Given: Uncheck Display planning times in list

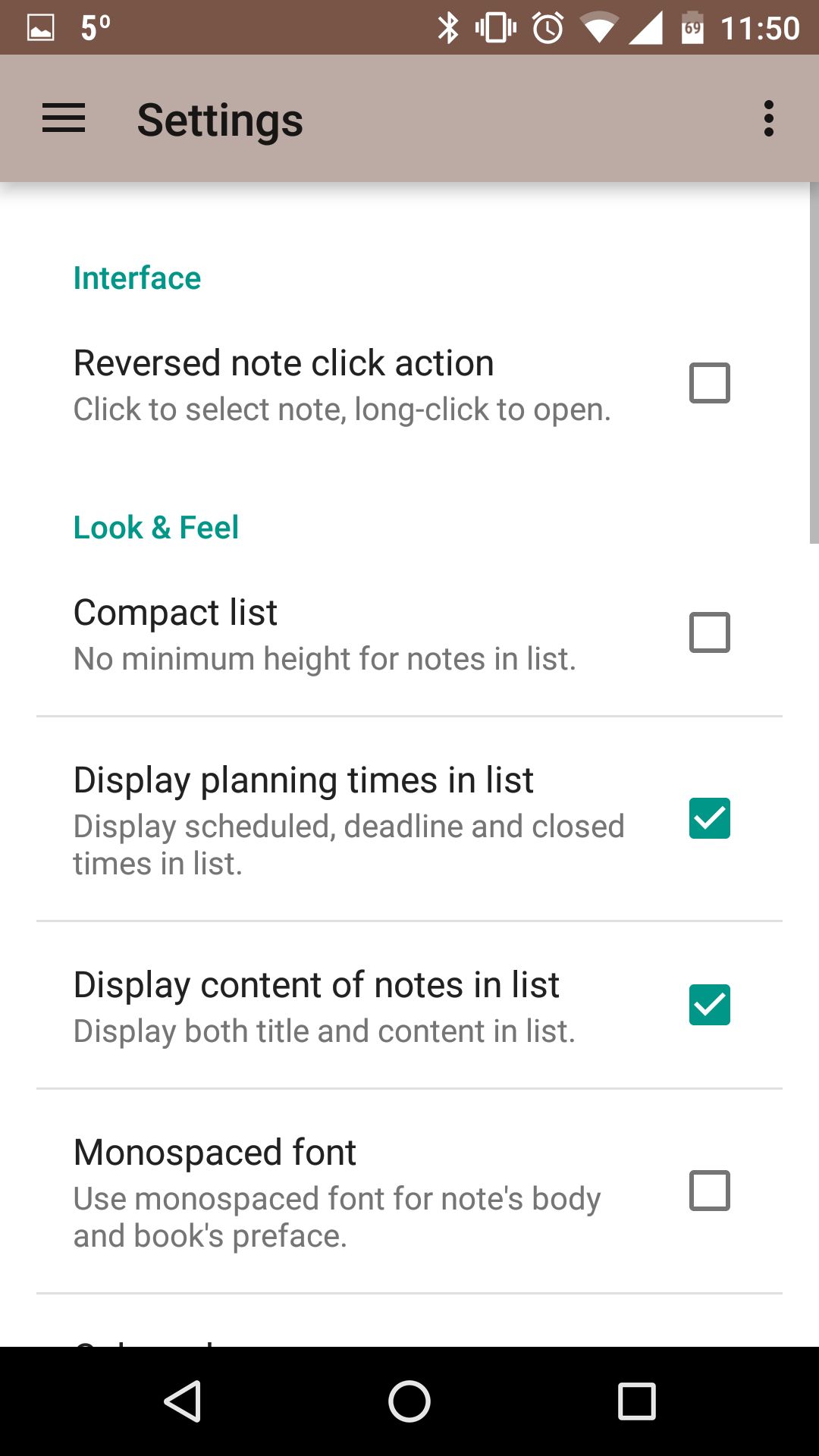Looking at the screenshot, I should pyautogui.click(x=709, y=819).
